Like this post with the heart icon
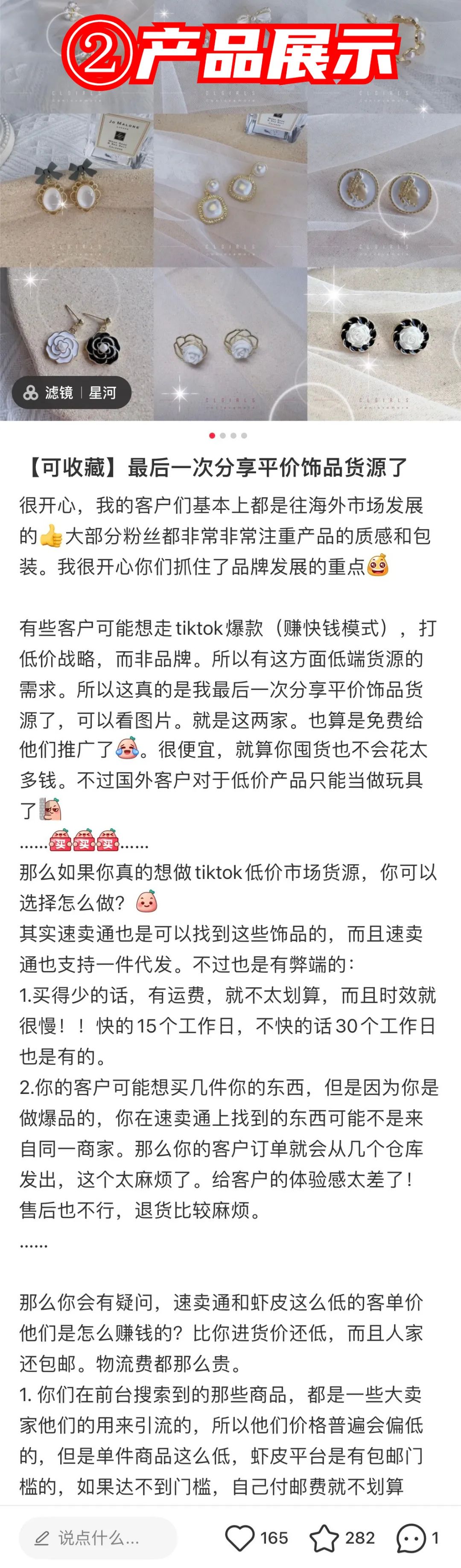 coord(239,1538)
